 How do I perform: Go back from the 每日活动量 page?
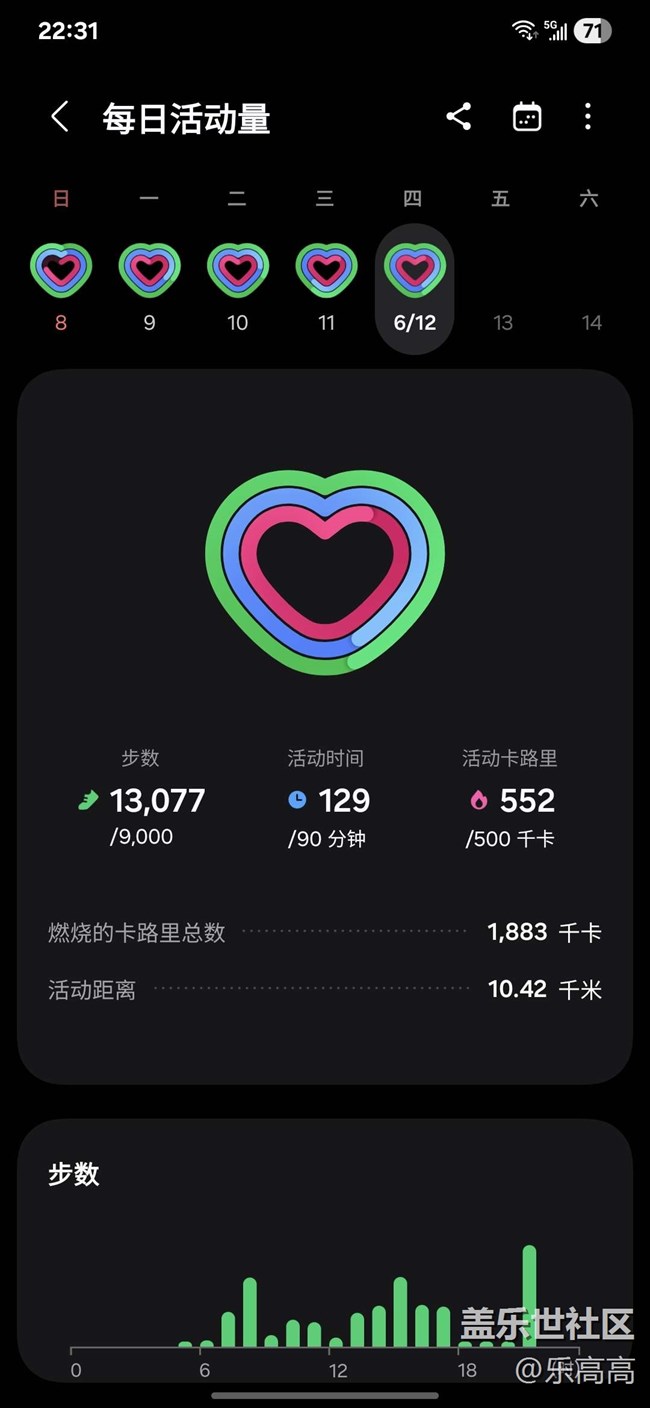tap(60, 117)
